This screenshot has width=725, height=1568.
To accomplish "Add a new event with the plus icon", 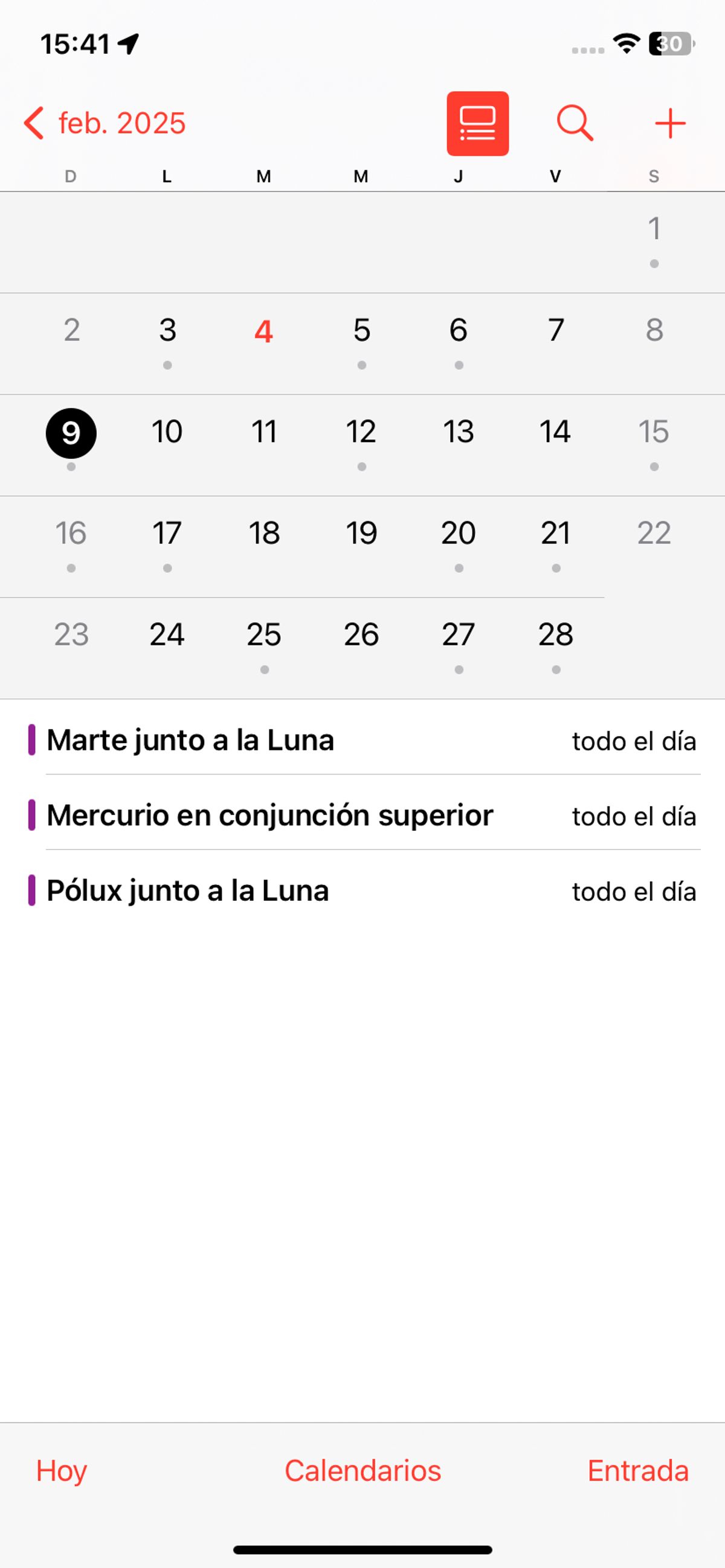I will pyautogui.click(x=670, y=124).
